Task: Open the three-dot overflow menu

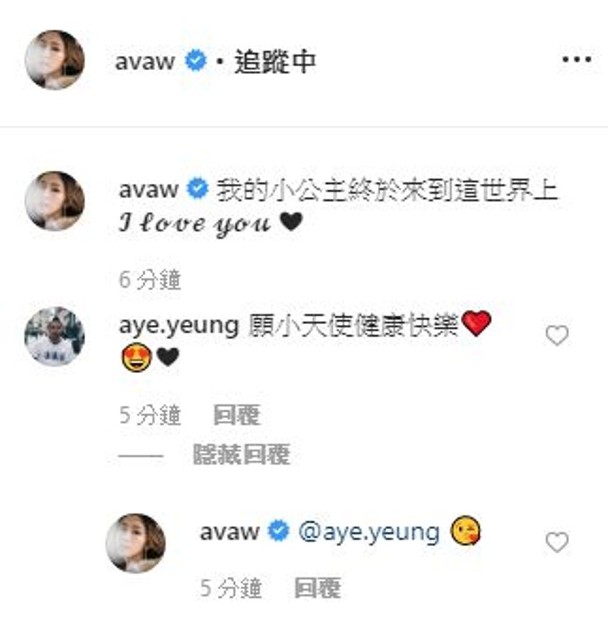Action: [576, 60]
